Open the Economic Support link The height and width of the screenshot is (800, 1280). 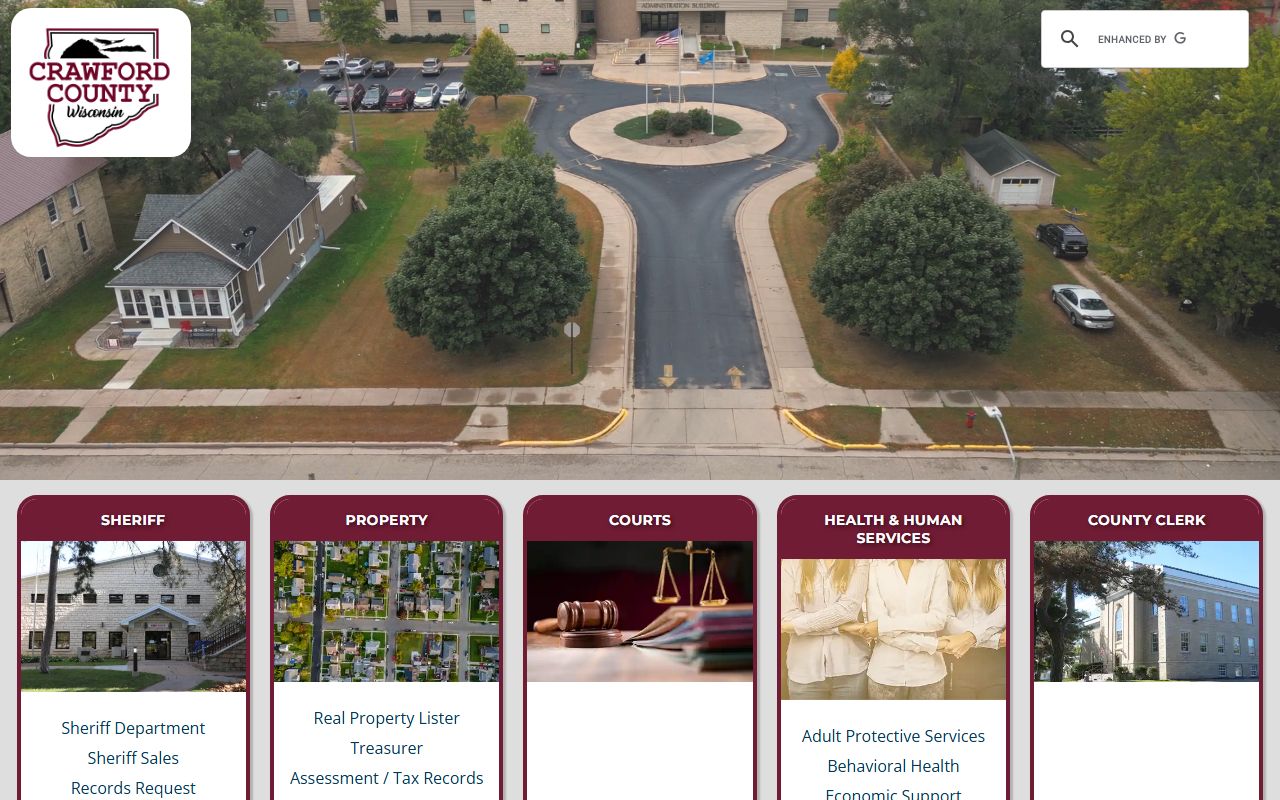[893, 793]
